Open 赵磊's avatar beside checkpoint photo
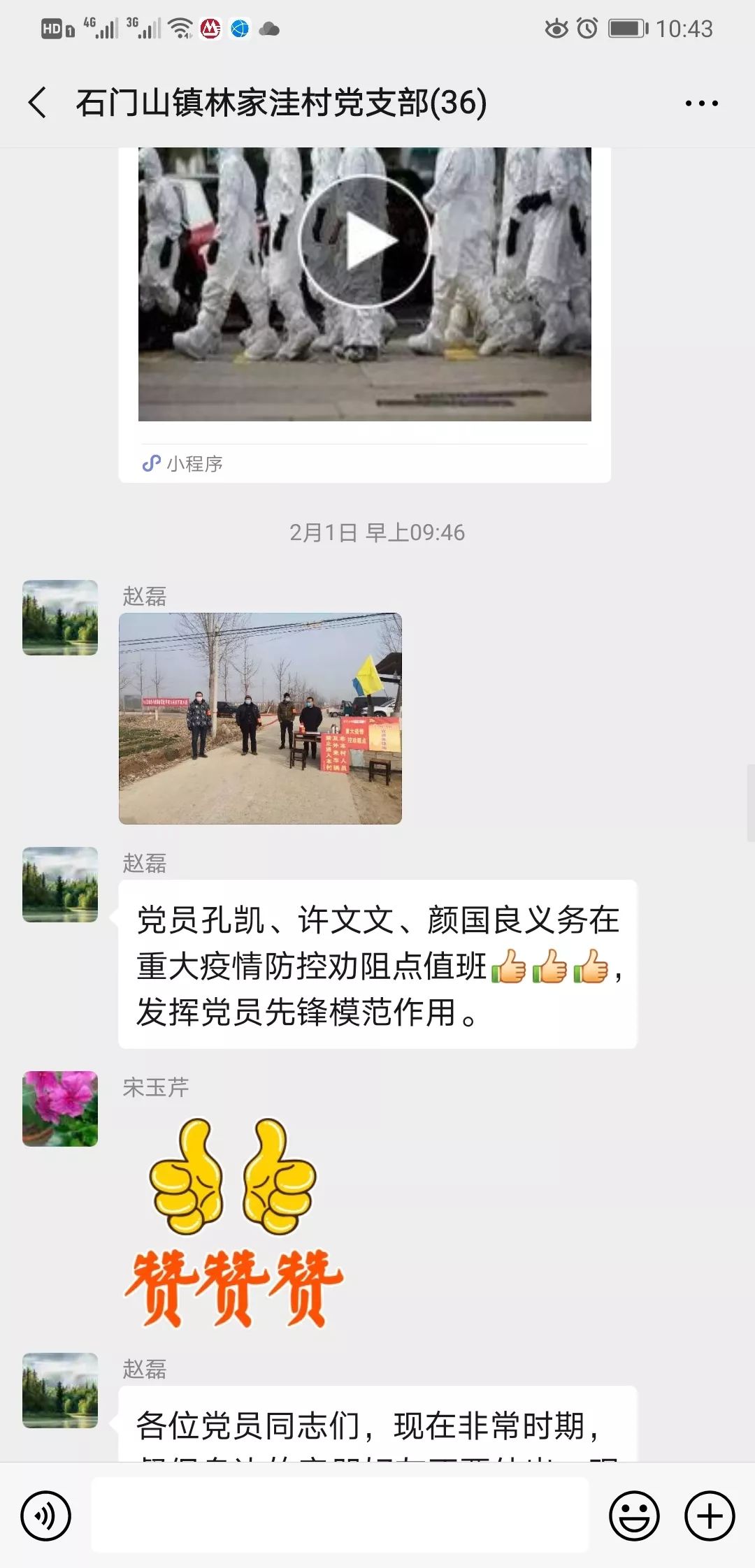The image size is (755, 1568). pos(60,618)
